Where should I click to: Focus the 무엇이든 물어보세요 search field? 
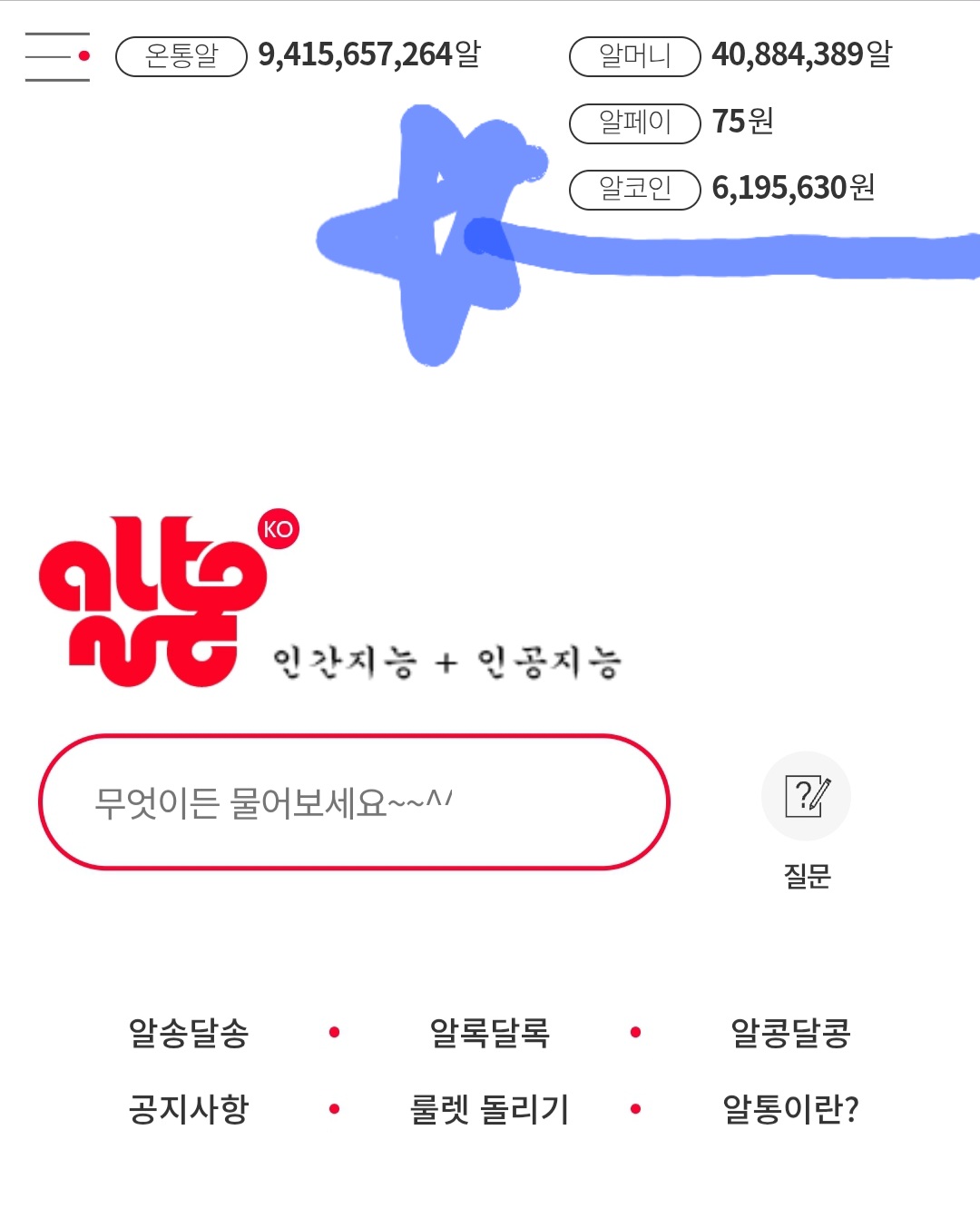point(354,802)
